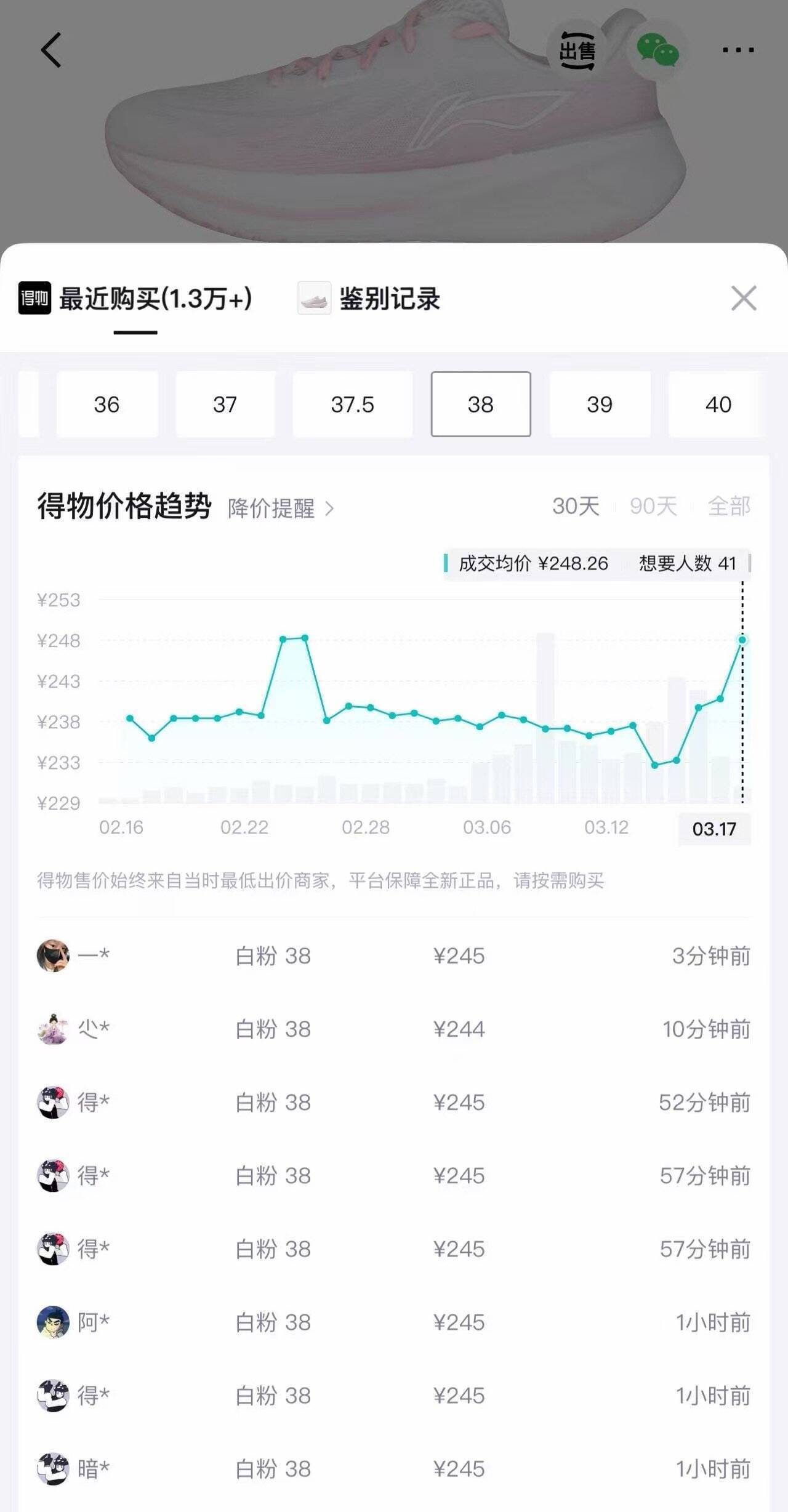Show the 30天 price trend
Viewport: 788px width, 1512px height.
[576, 507]
